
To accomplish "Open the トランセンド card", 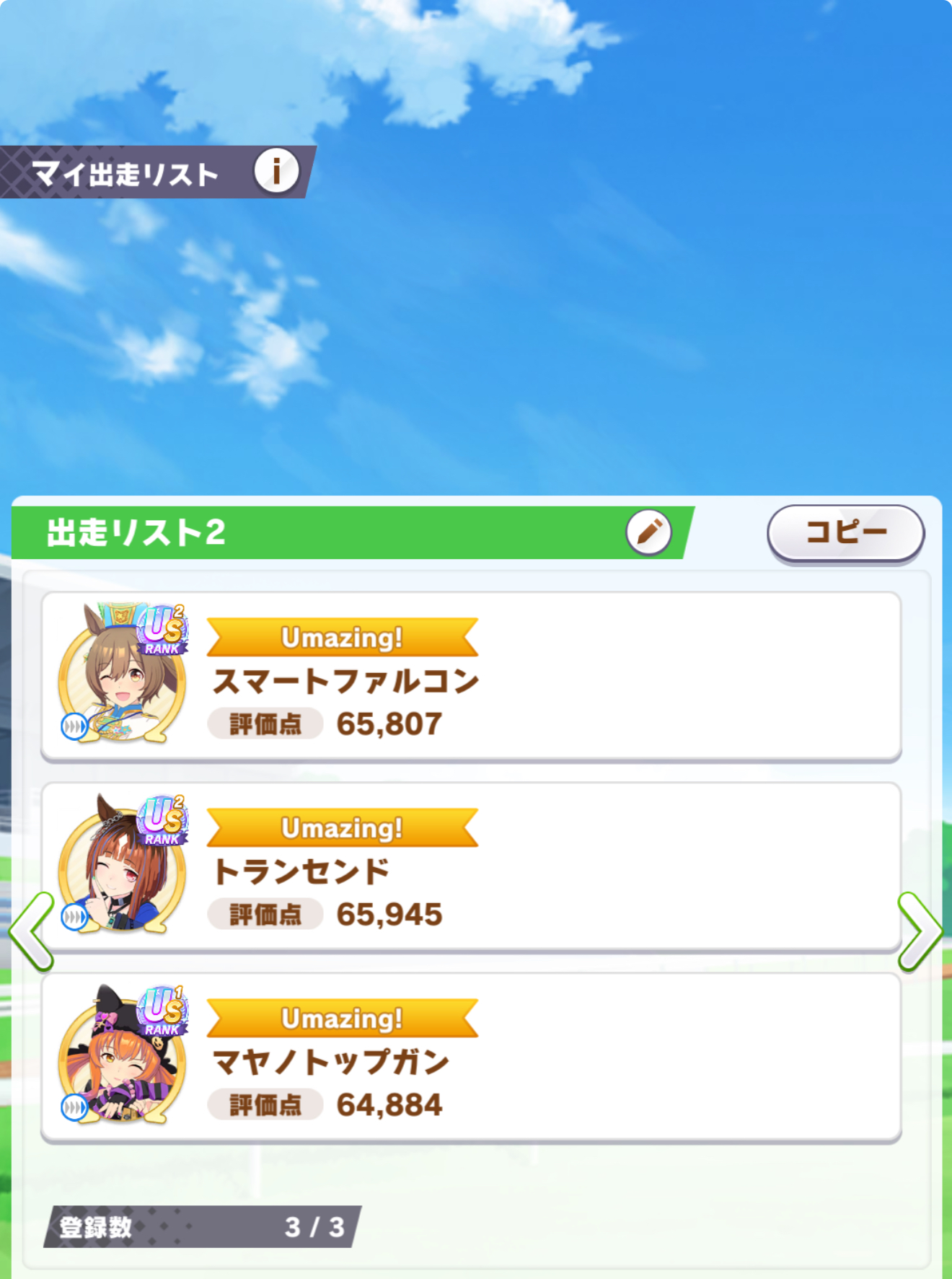I will 470,866.
